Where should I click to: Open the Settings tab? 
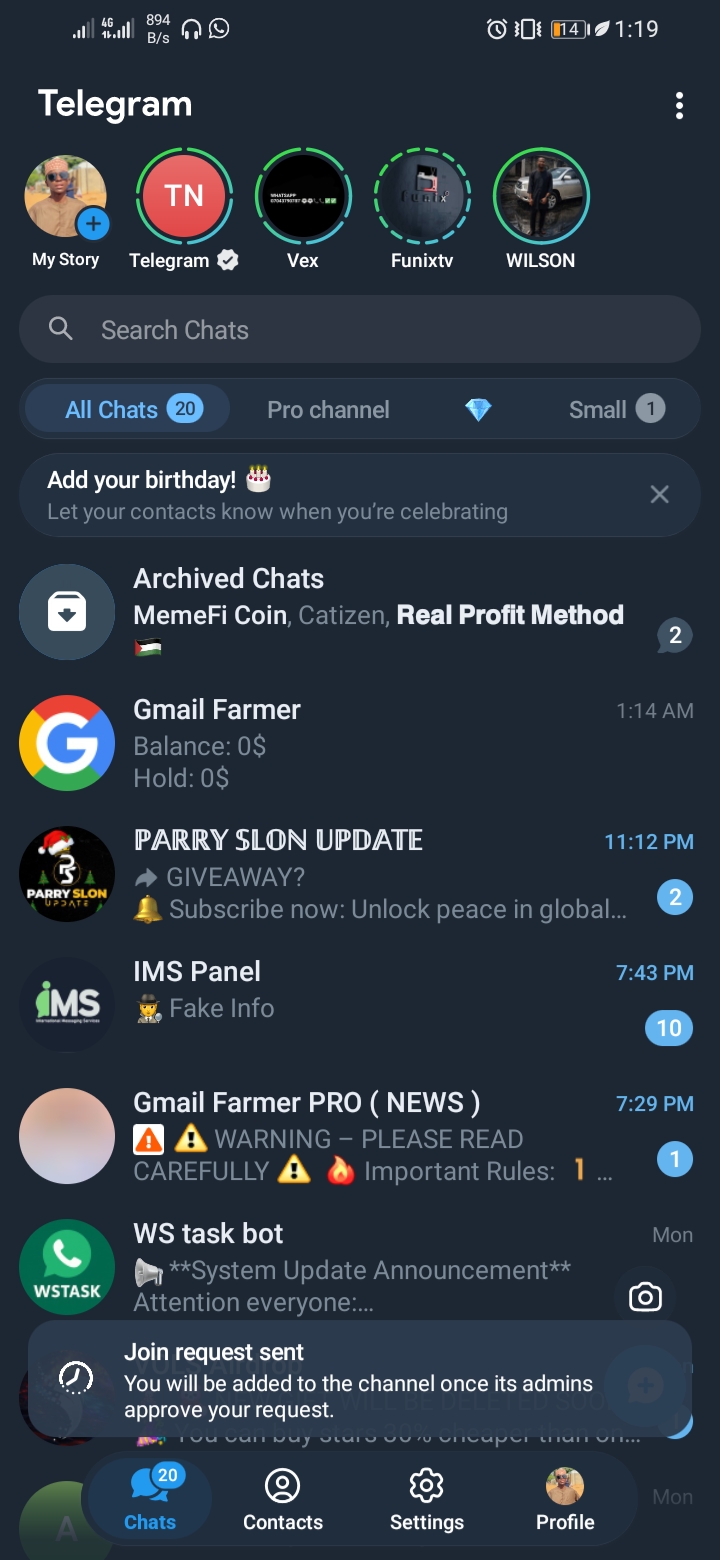coord(427,1500)
